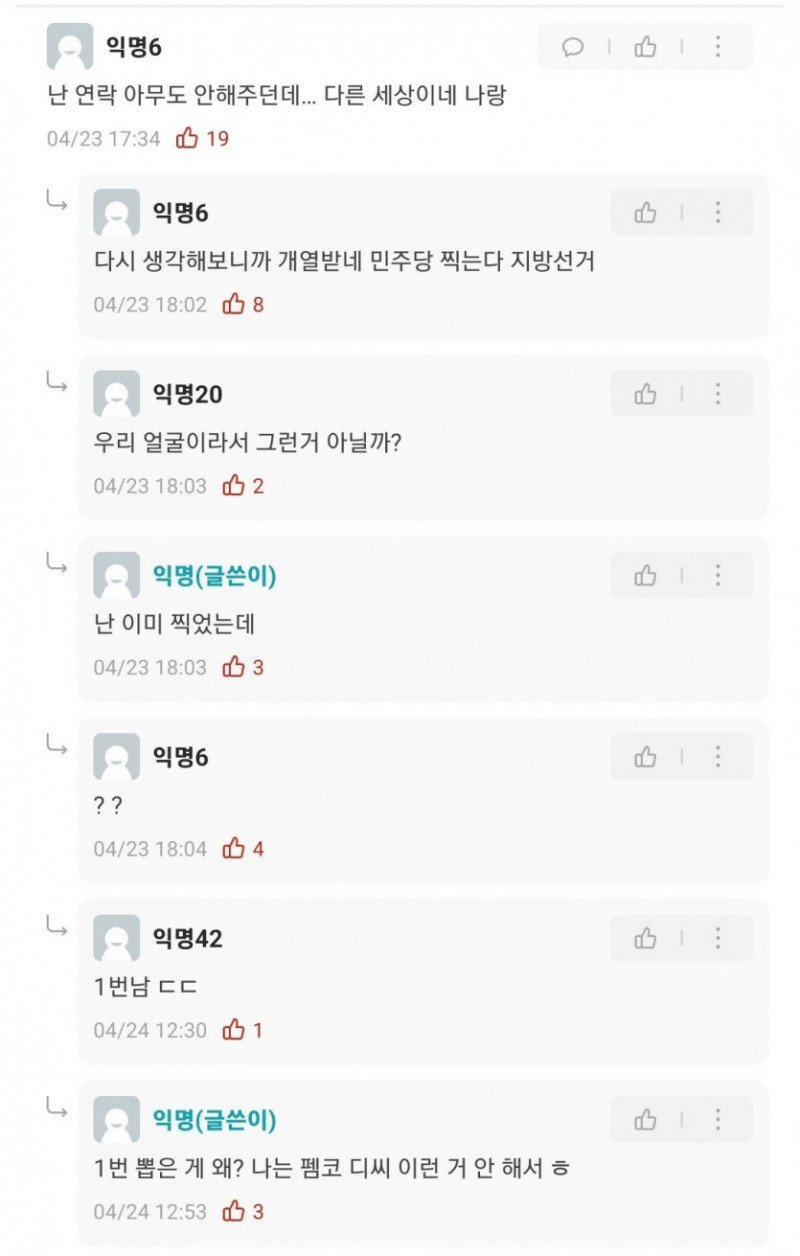Reply to 익명6's comment starting "난 연락 아무도"
800x1256 pixels.
click(573, 47)
